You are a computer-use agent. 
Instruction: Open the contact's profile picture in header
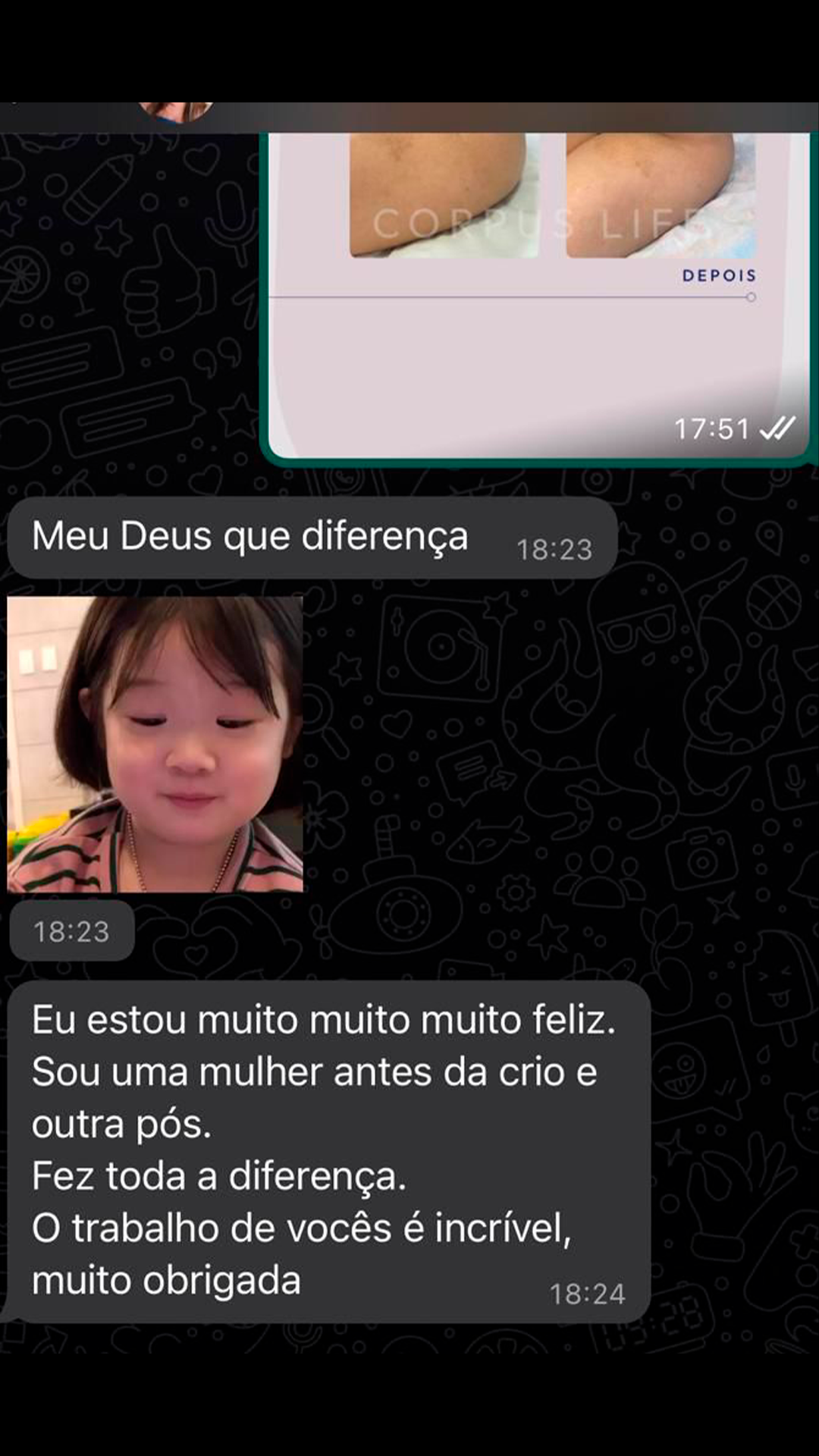pos(176,111)
